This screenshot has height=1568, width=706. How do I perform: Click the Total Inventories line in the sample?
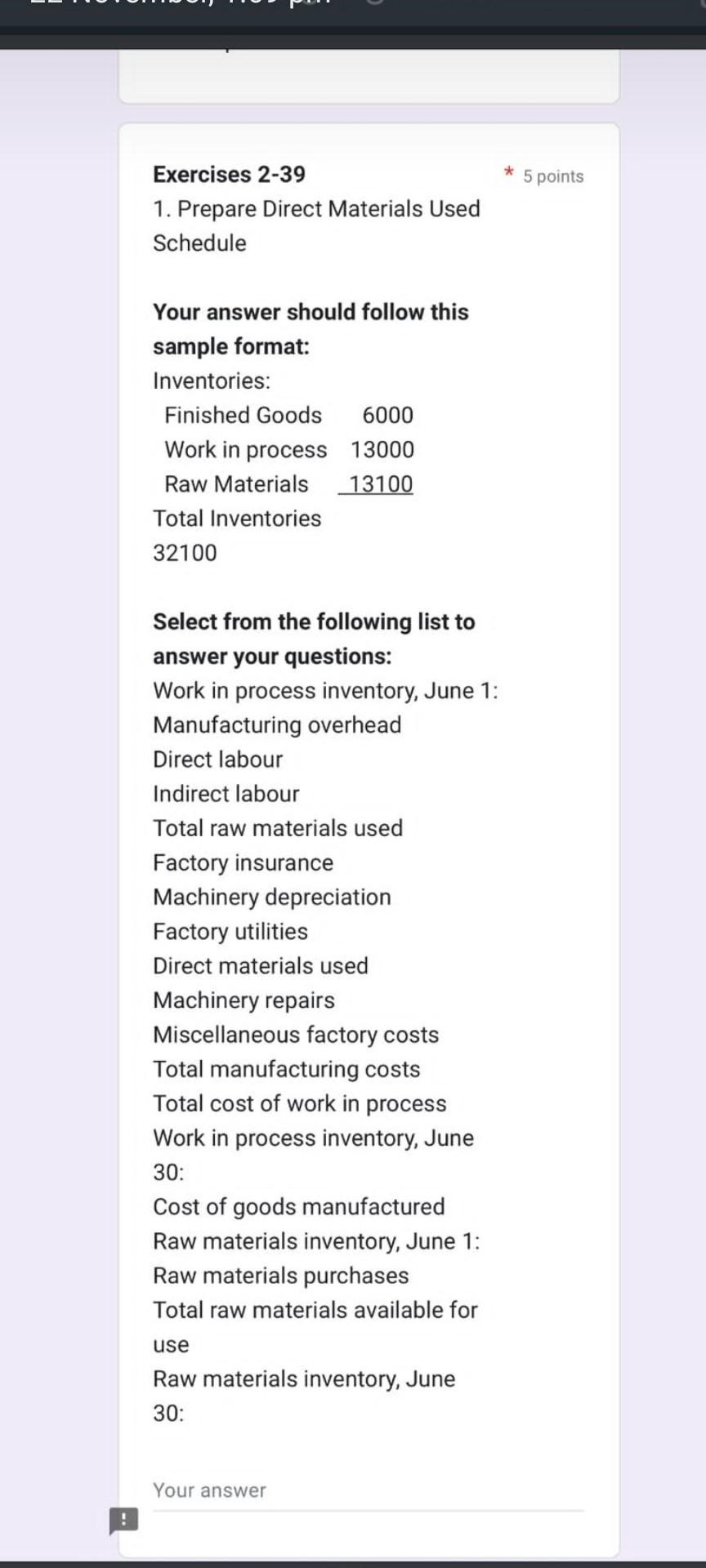click(237, 518)
